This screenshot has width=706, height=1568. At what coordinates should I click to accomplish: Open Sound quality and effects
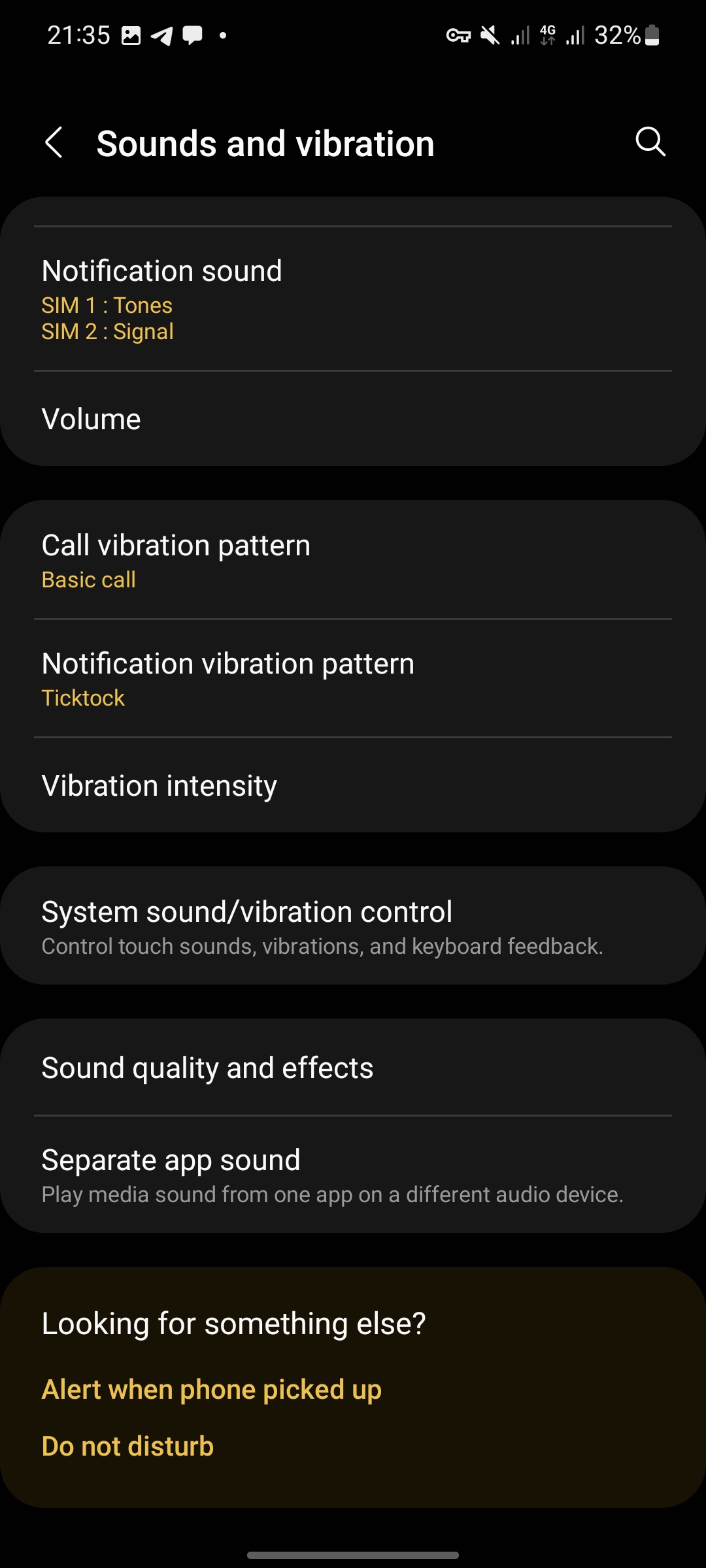tap(353, 1068)
